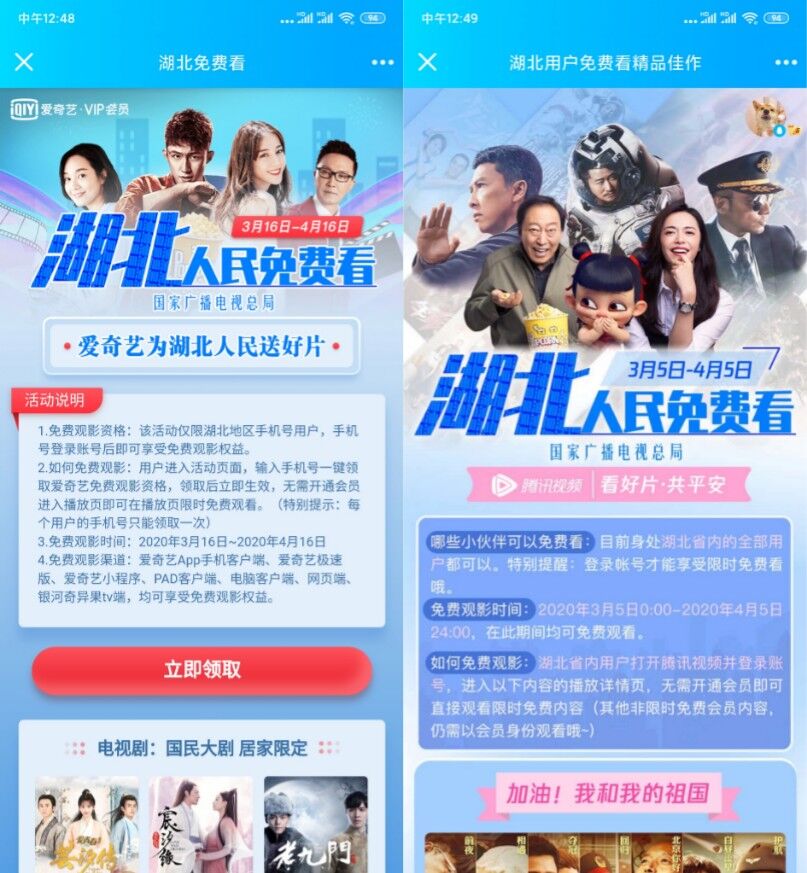
Task: Open the 宸汐缘 drama poster
Action: [201, 825]
